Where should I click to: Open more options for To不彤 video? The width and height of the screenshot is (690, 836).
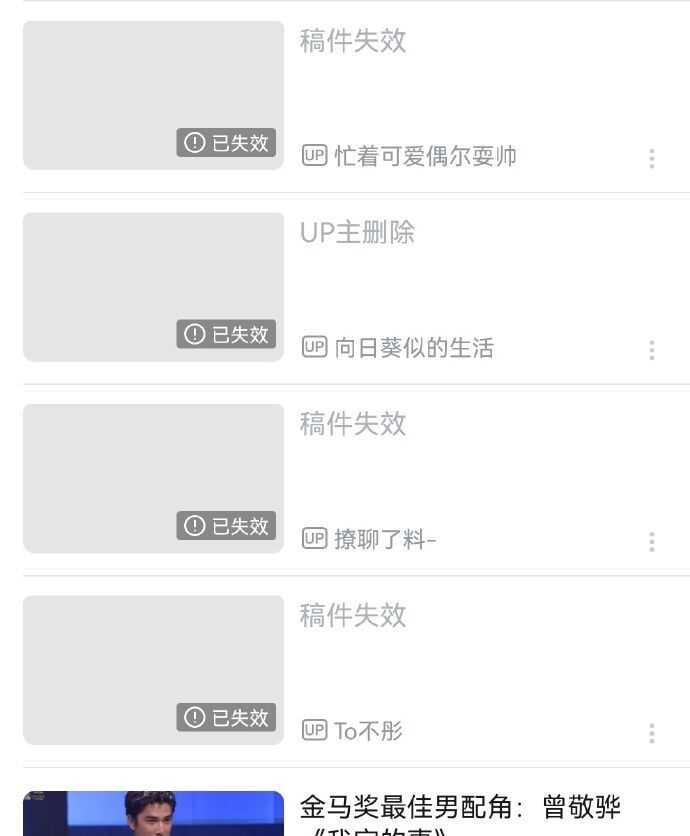651,734
